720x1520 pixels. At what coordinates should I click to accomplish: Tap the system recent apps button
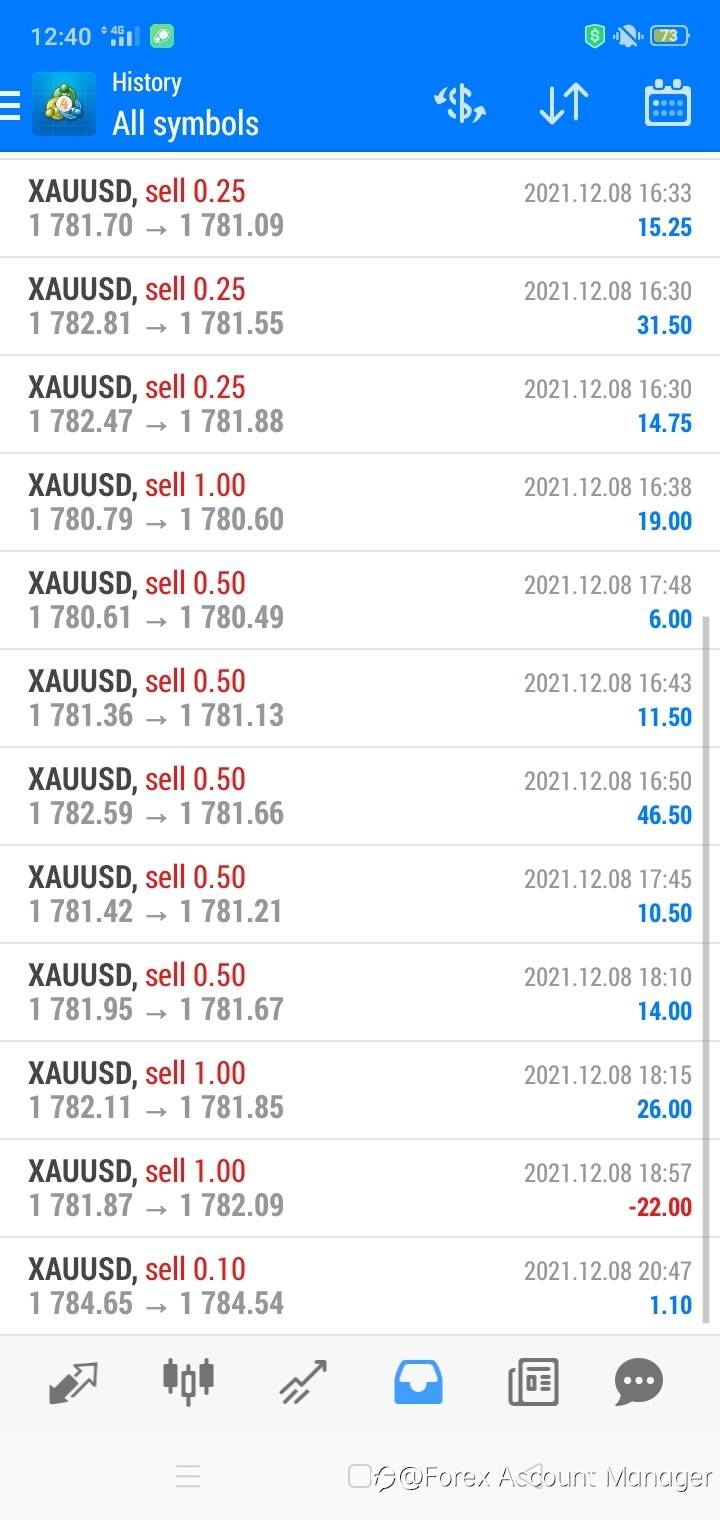tap(187, 1476)
